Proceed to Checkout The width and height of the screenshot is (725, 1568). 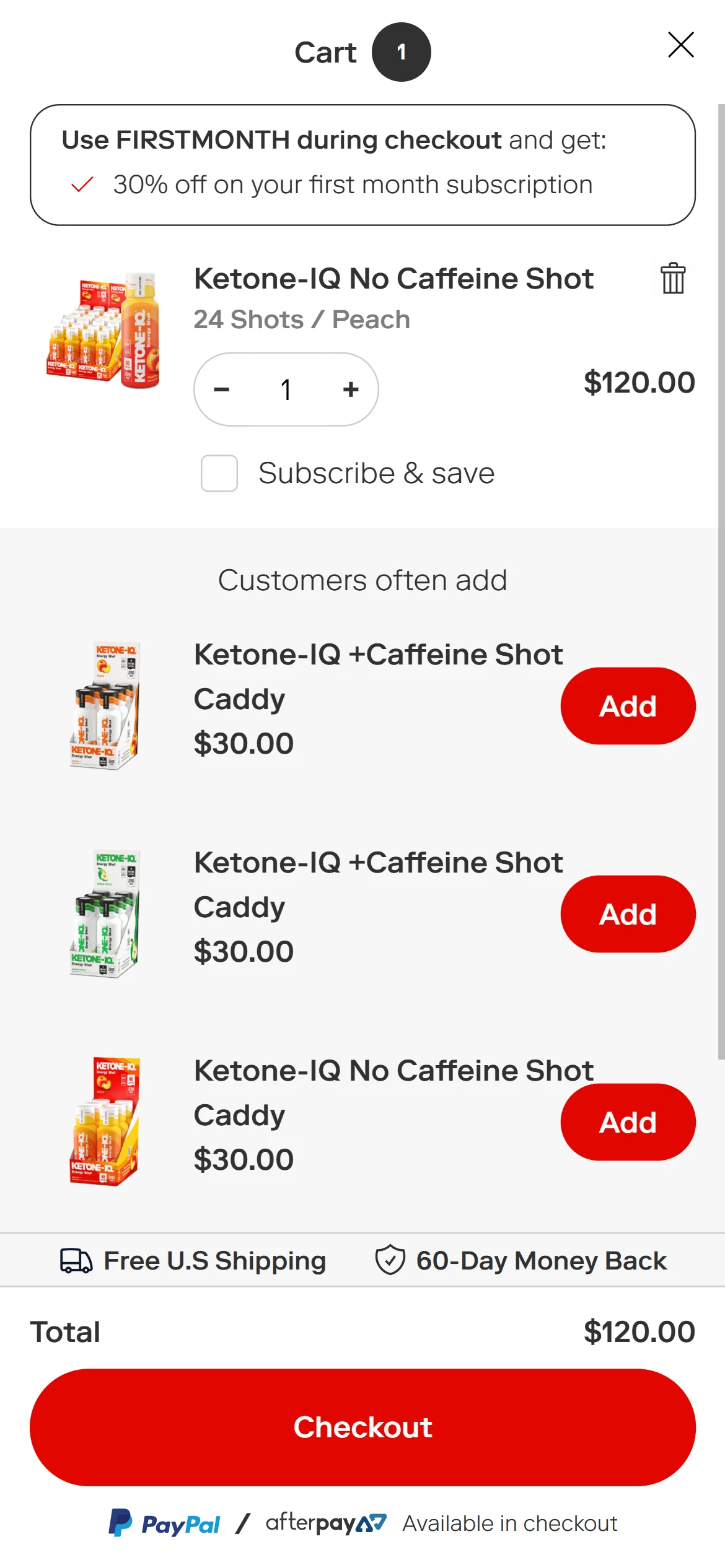[362, 1427]
